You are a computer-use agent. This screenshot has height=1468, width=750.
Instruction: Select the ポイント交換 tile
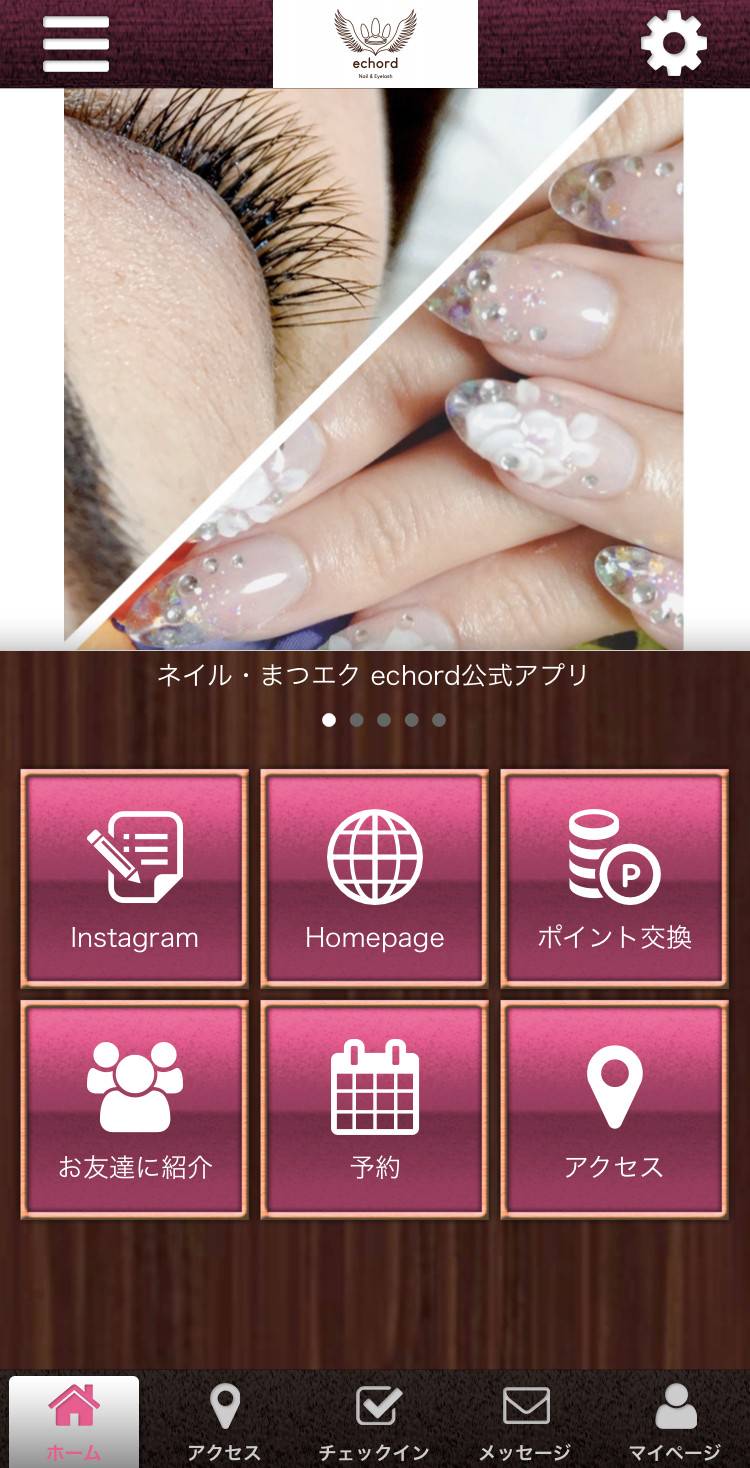[x=614, y=878]
